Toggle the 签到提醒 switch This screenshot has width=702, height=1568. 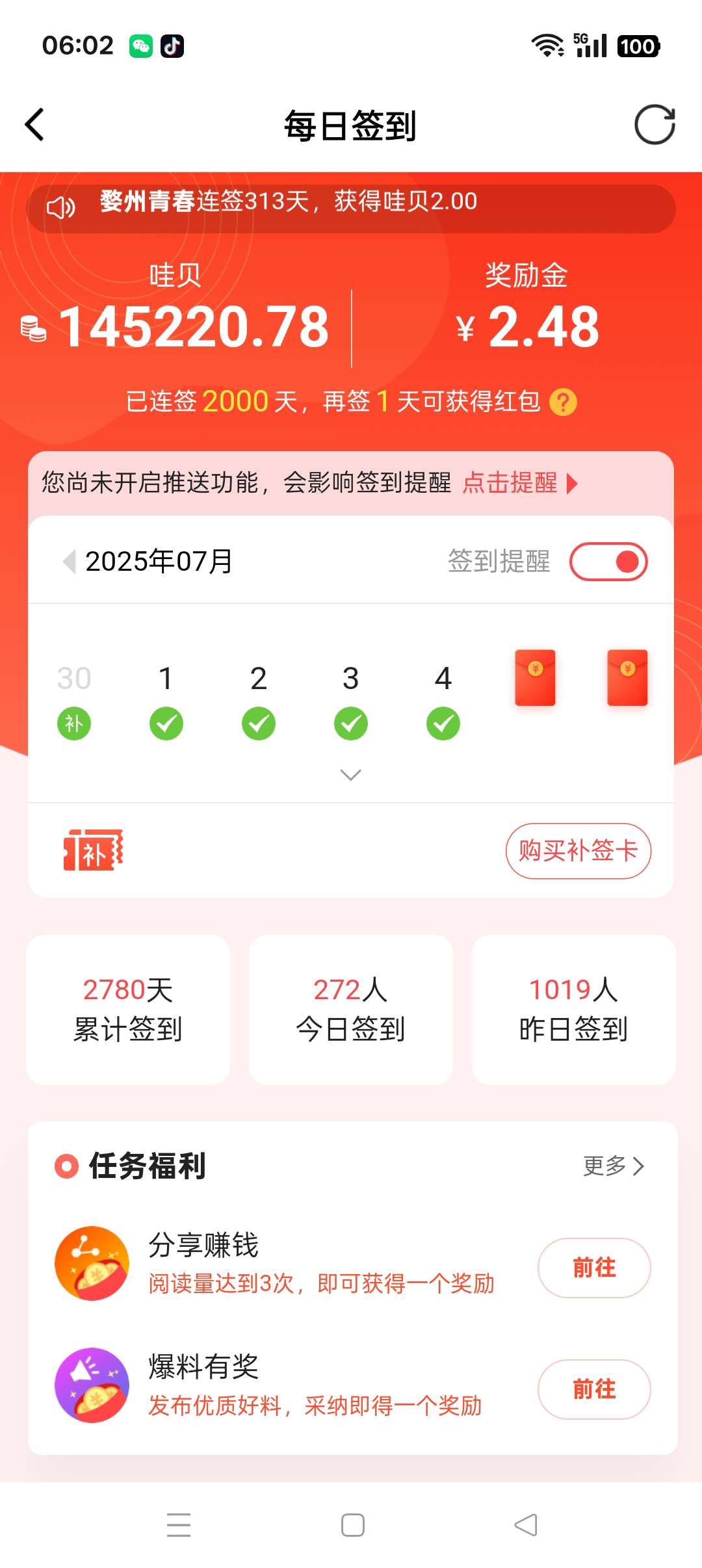[x=608, y=562]
